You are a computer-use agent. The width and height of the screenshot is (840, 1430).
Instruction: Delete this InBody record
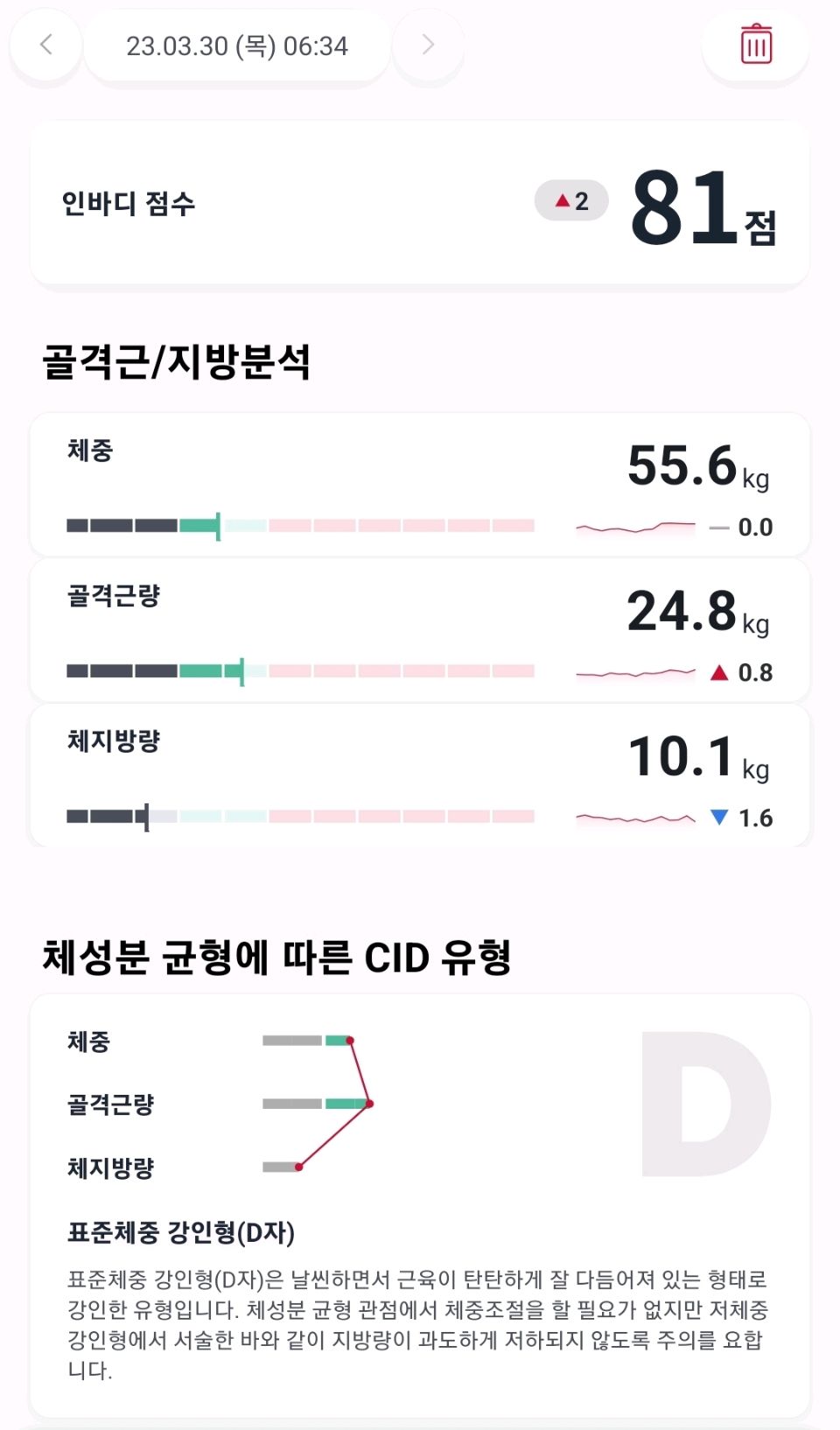coord(756,45)
